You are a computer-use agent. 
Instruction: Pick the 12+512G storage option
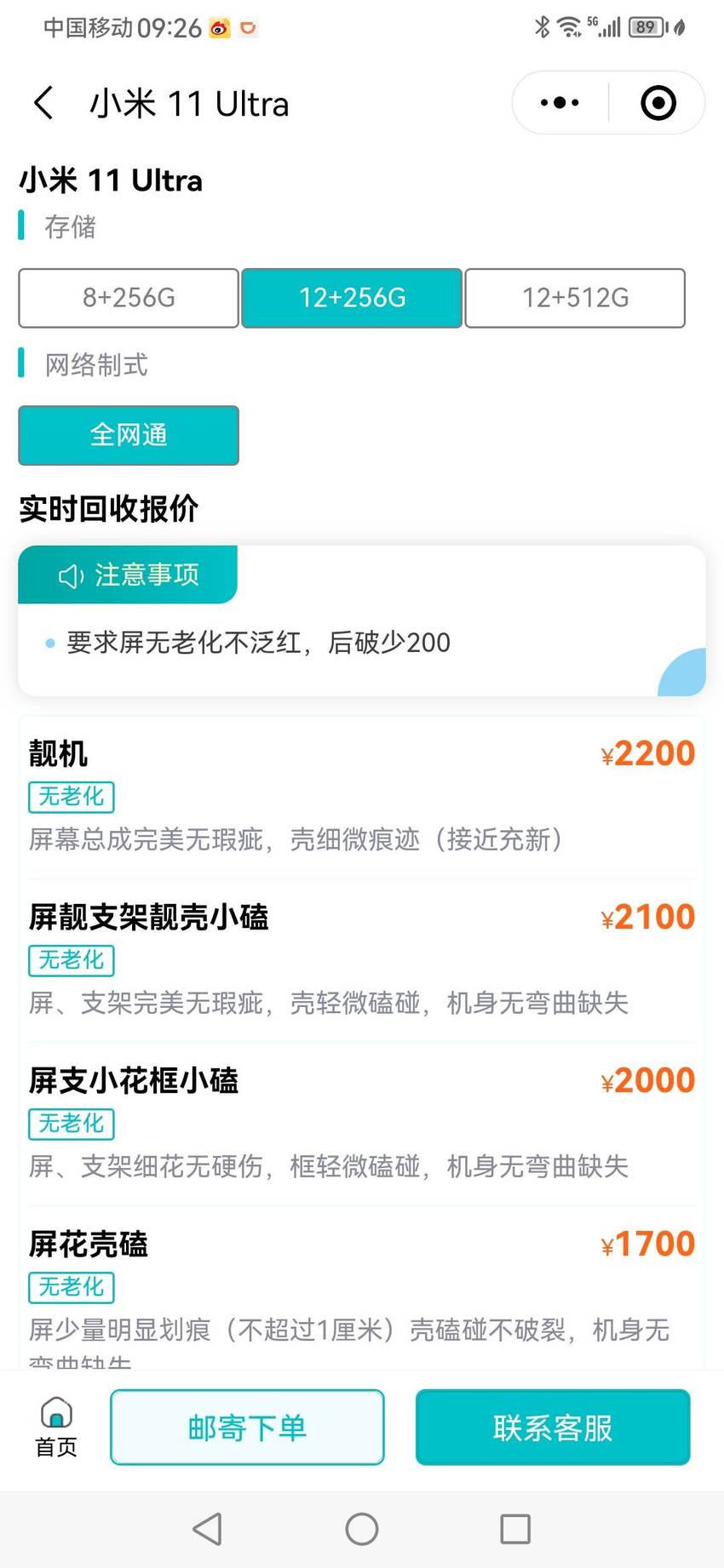click(x=575, y=298)
